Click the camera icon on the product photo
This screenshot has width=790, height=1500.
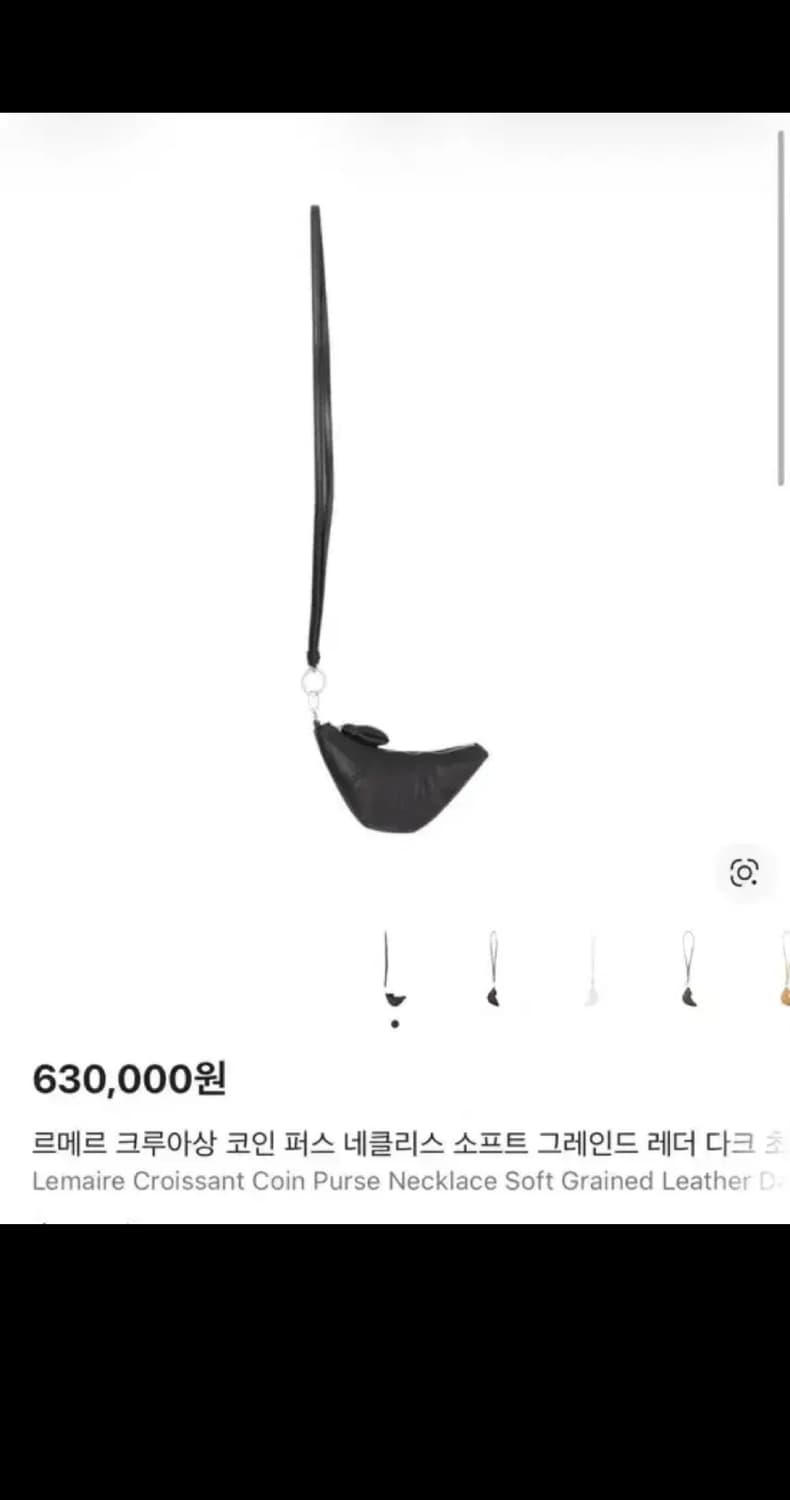[x=746, y=873]
